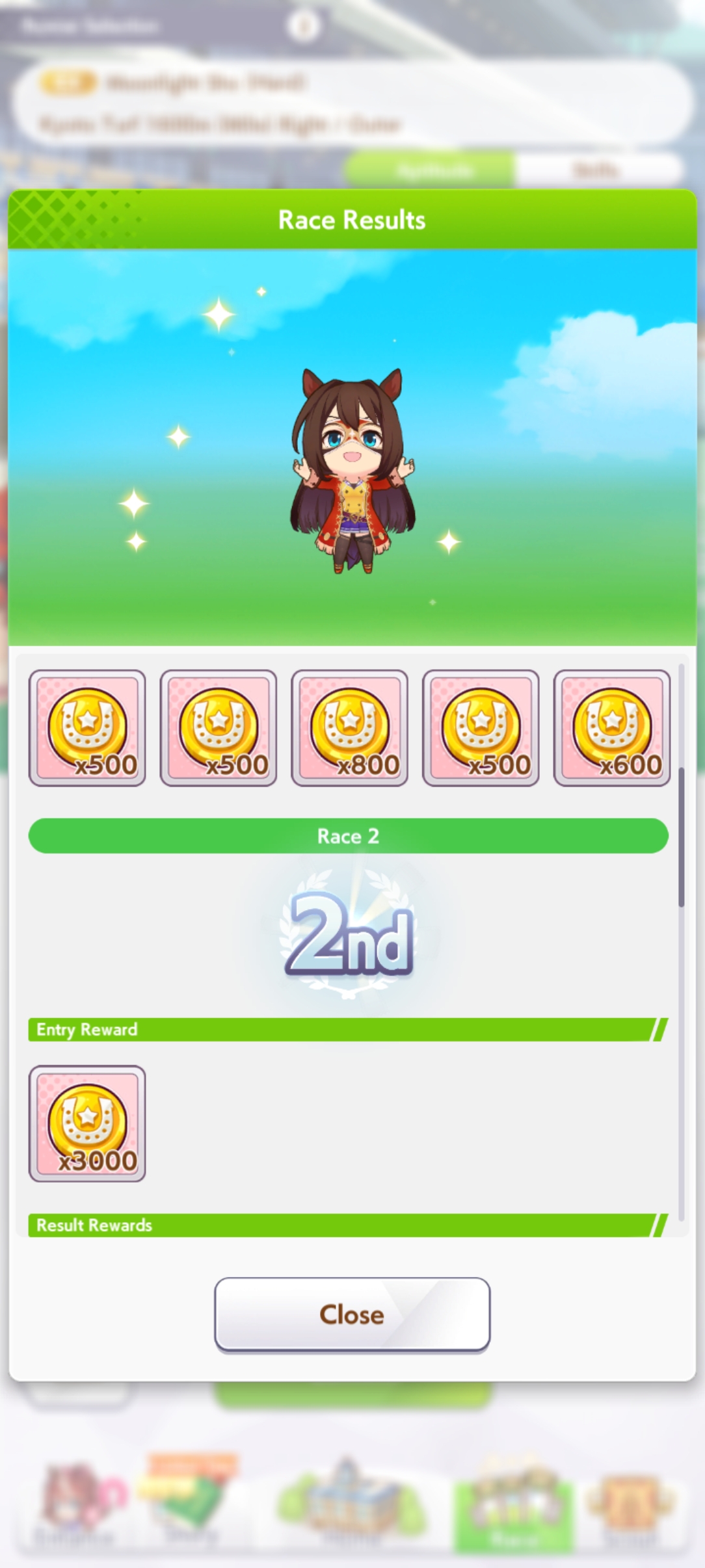Tap the x800 coin reward item
This screenshot has height=1568, width=705.
(349, 728)
